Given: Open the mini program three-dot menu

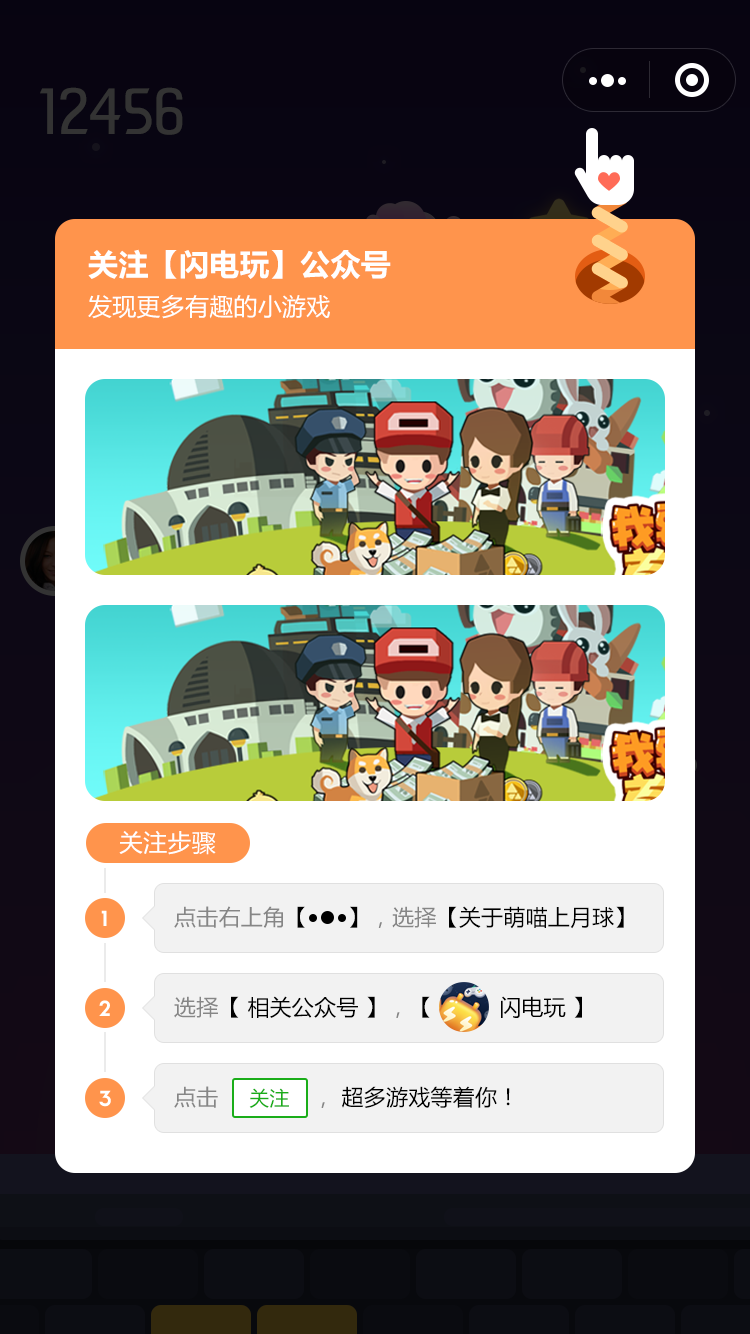Looking at the screenshot, I should (607, 81).
